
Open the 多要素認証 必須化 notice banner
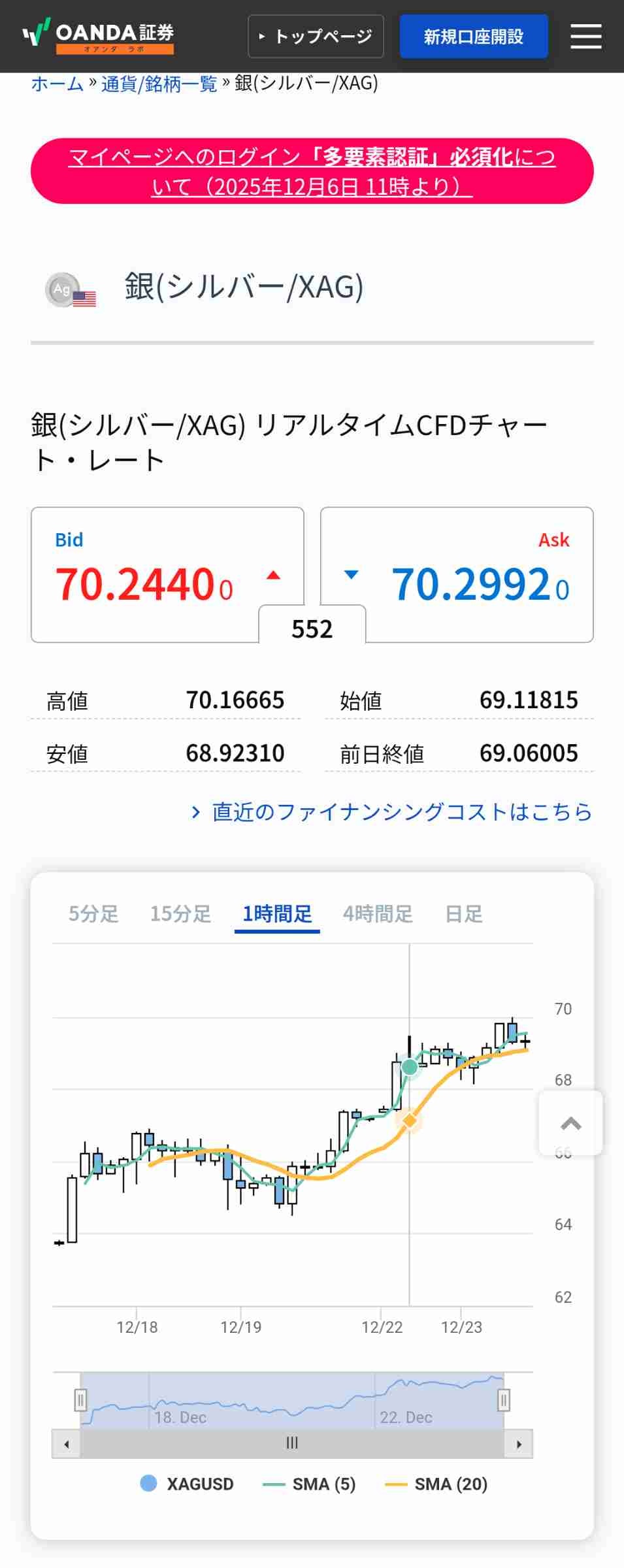(312, 171)
